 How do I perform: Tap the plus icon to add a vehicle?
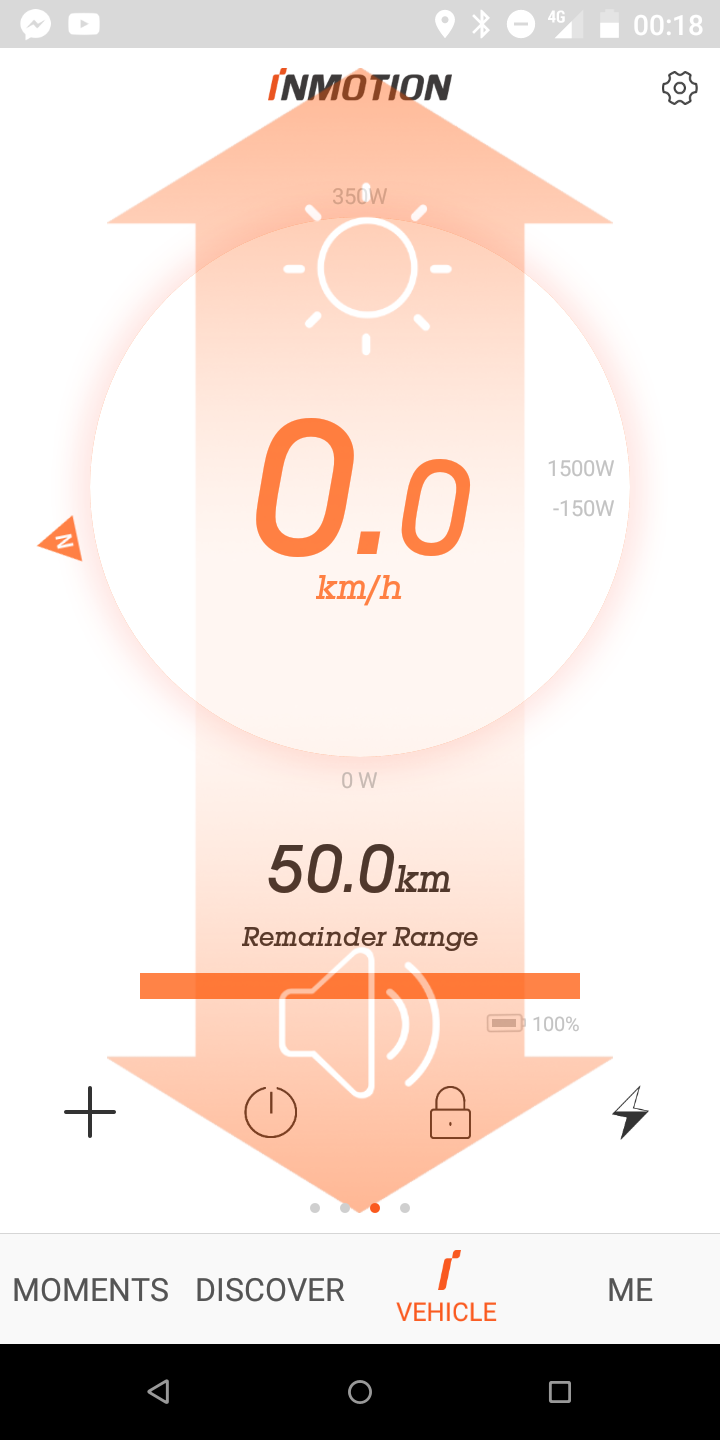[90, 1111]
